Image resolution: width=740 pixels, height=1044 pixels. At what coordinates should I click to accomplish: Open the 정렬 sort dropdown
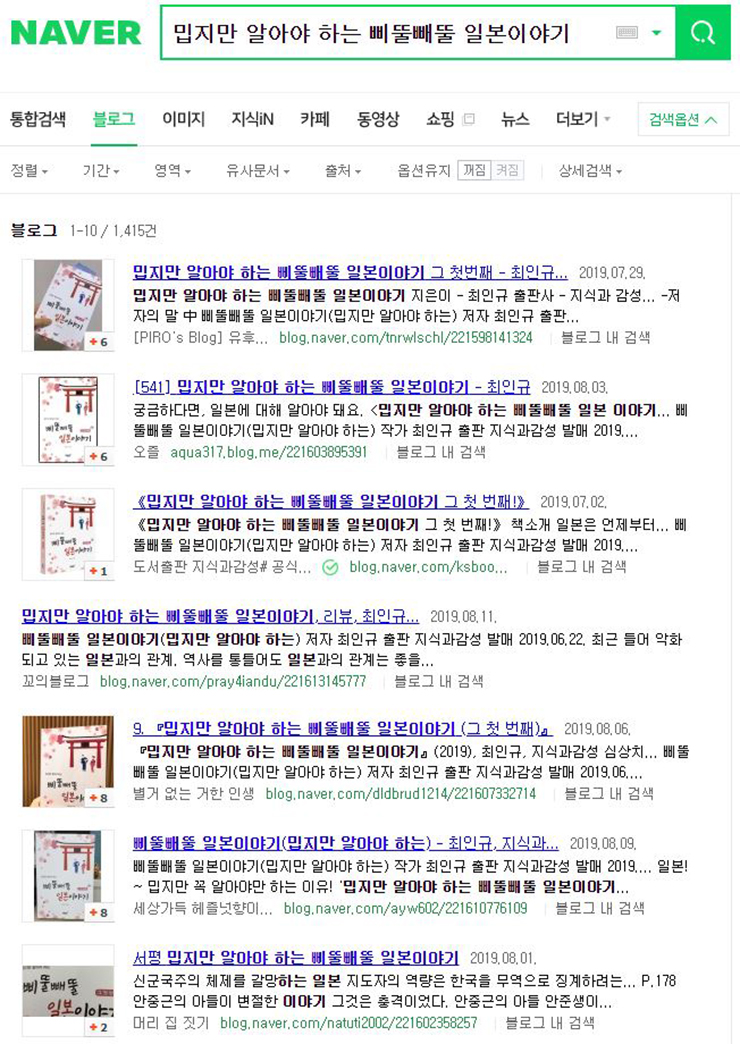29,171
